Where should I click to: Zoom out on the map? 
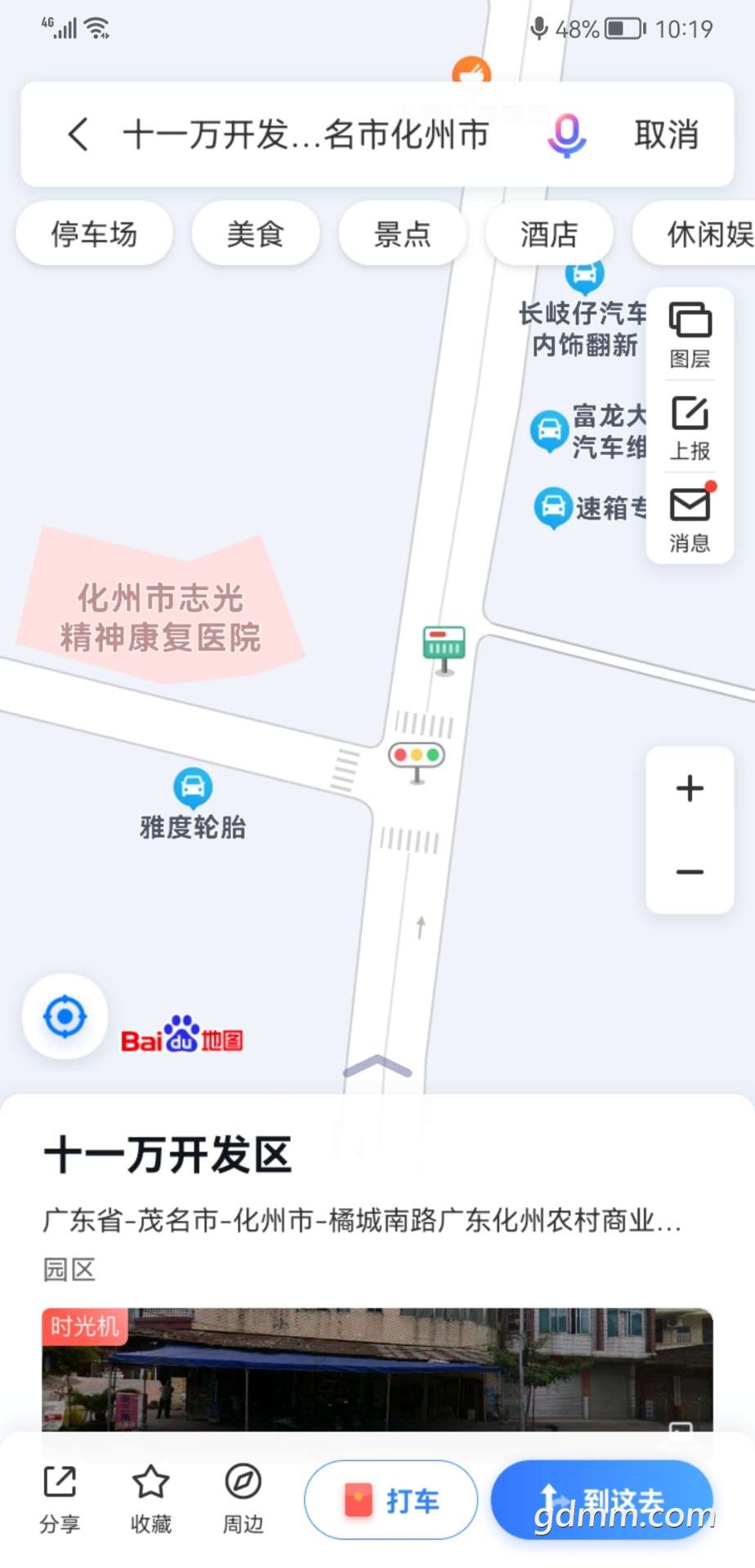pyautogui.click(x=690, y=871)
